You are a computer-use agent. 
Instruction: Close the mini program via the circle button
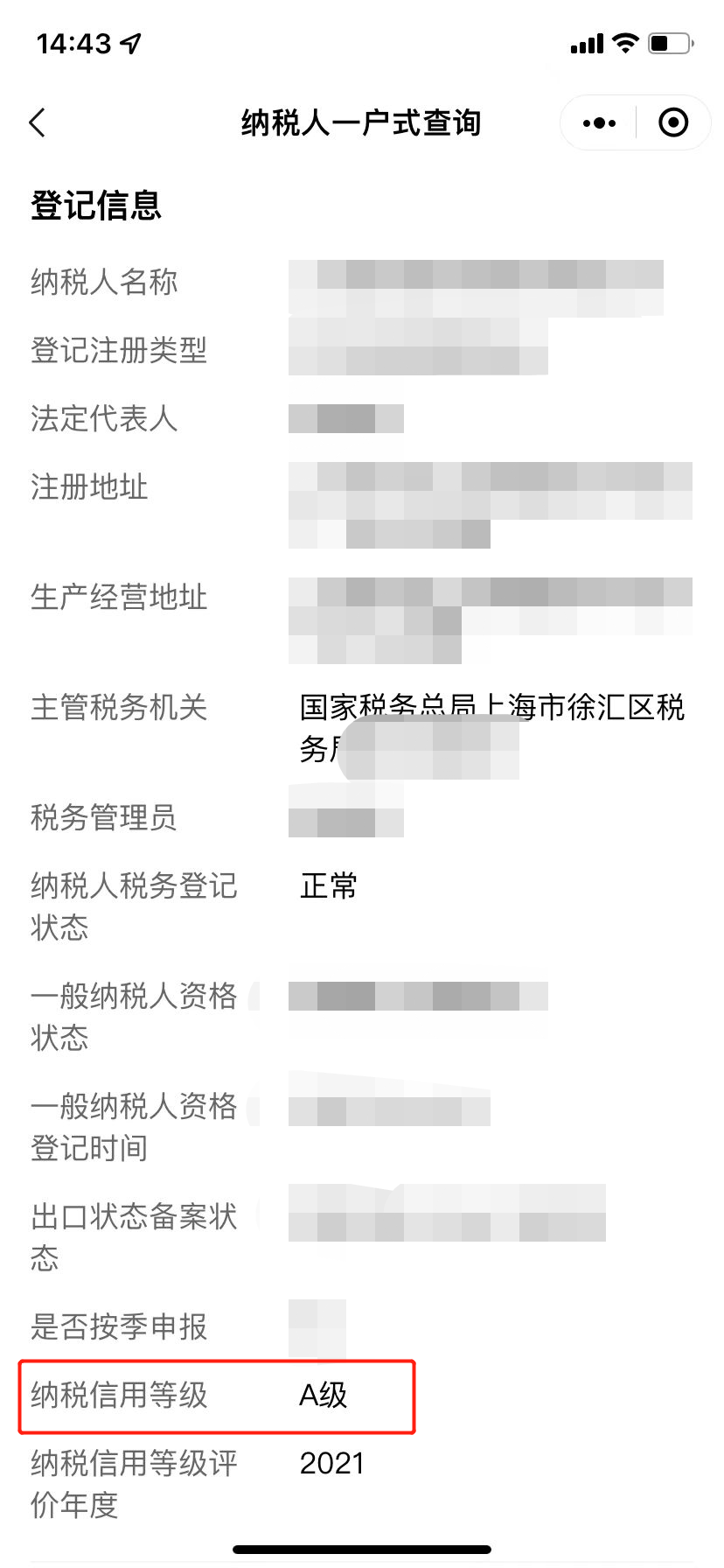click(672, 123)
